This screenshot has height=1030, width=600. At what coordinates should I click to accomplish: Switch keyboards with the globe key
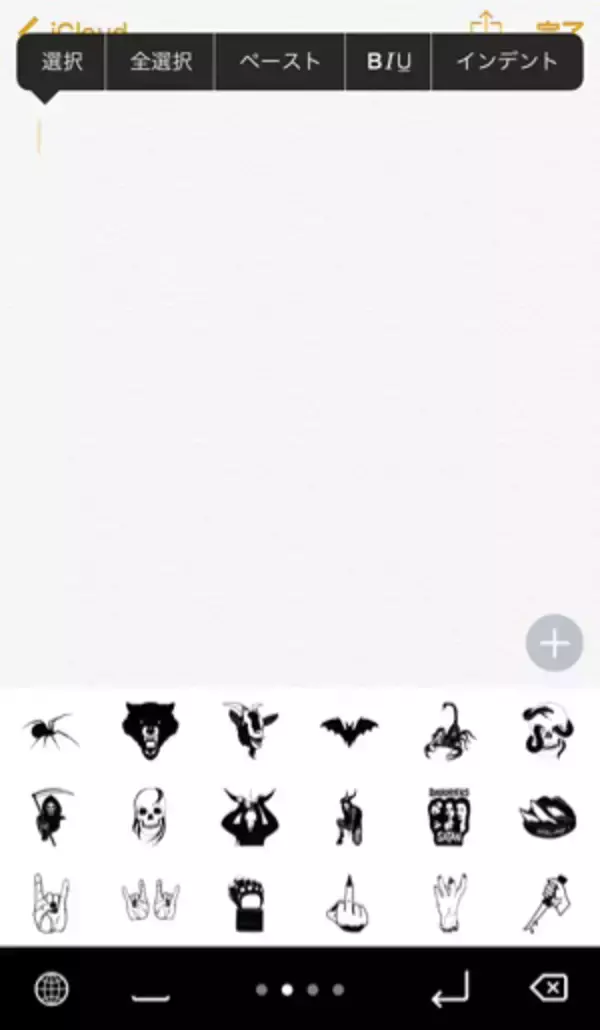(x=51, y=989)
